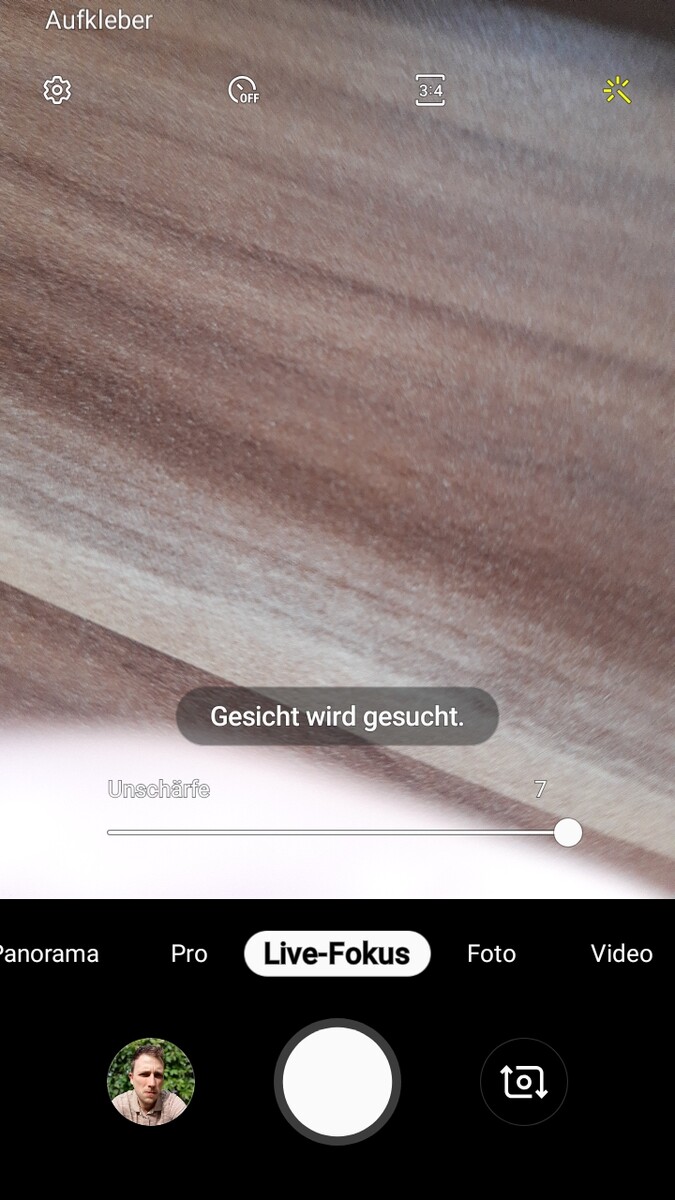Tap the timer OFF icon

(243, 91)
